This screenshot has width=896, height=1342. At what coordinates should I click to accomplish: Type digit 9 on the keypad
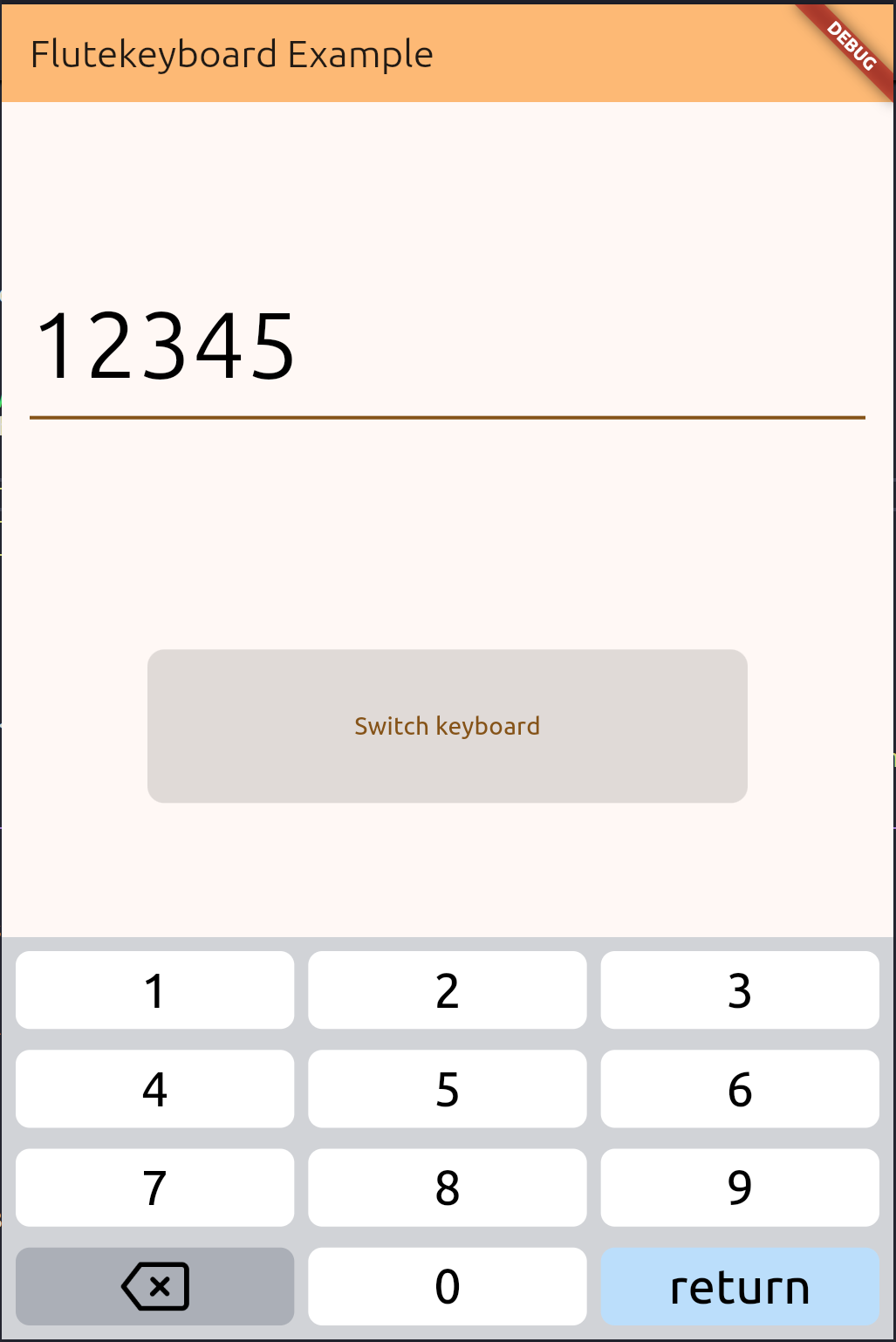tap(739, 1187)
